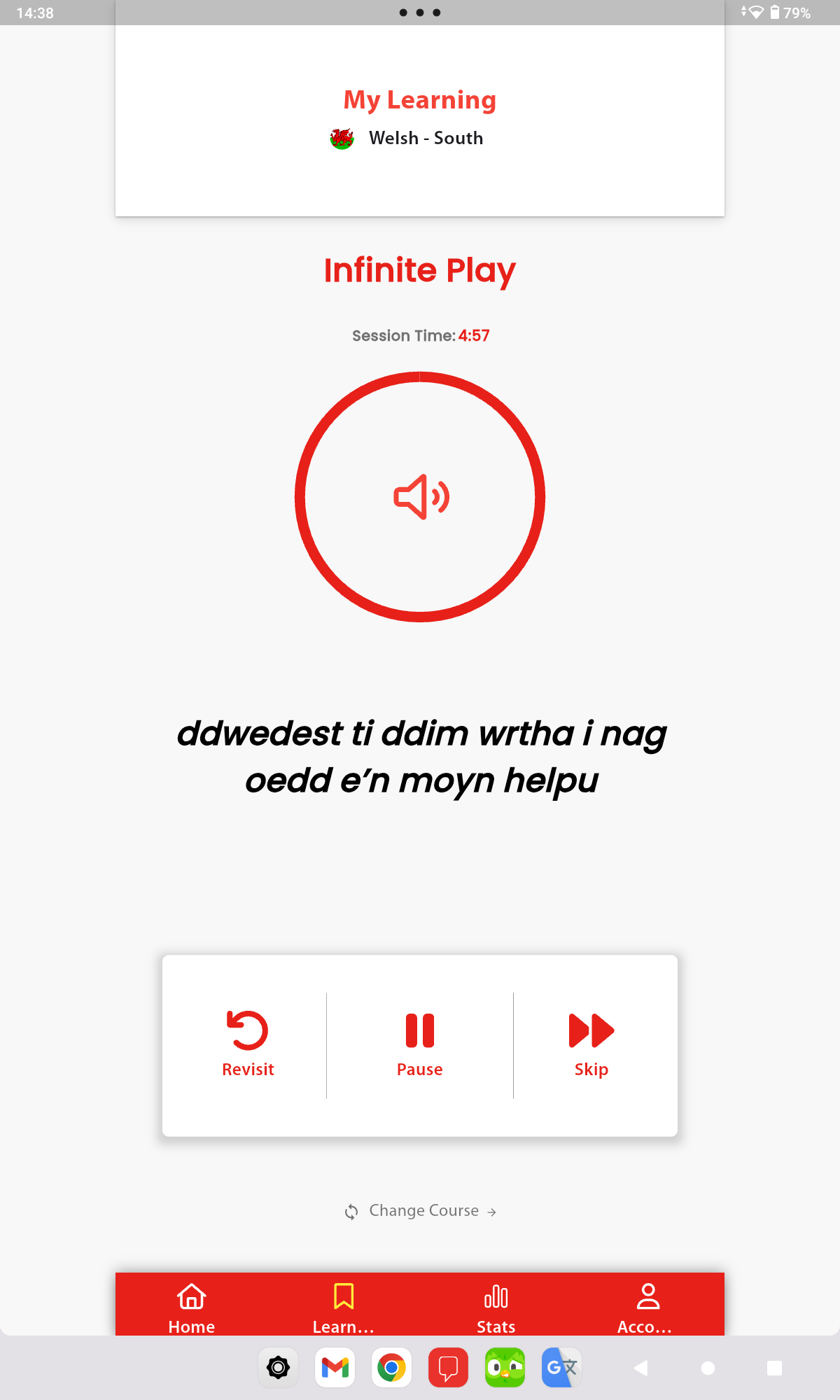
Task: Switch to the Learning tab
Action: [343, 1307]
